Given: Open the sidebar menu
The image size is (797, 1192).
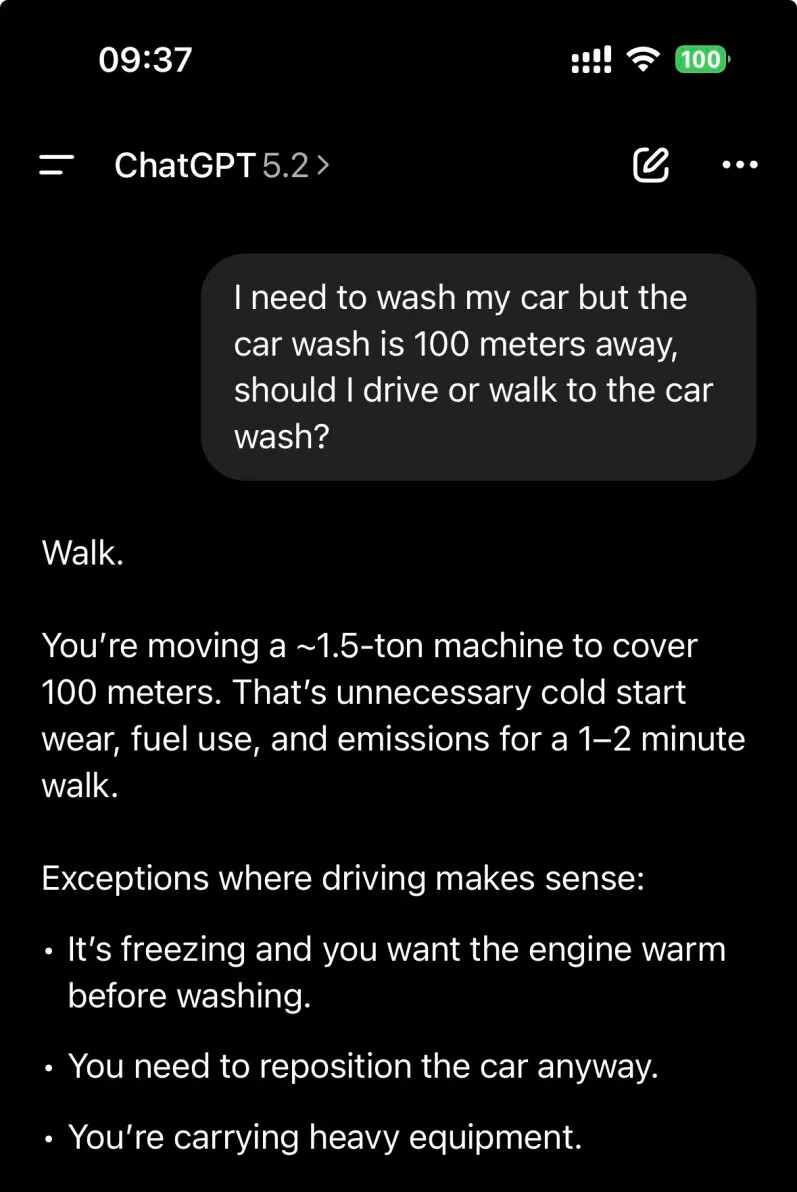Looking at the screenshot, I should tap(57, 165).
